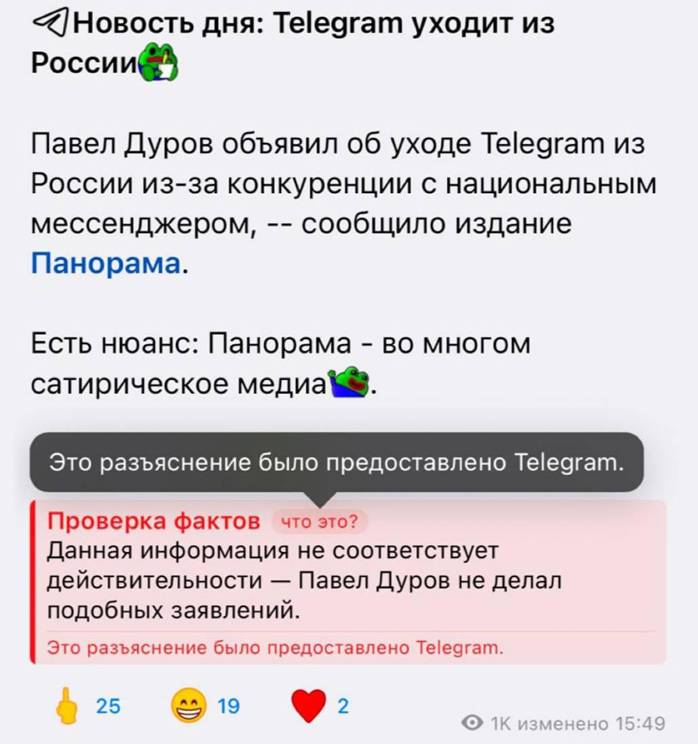React with the red heart (2)

point(319,707)
